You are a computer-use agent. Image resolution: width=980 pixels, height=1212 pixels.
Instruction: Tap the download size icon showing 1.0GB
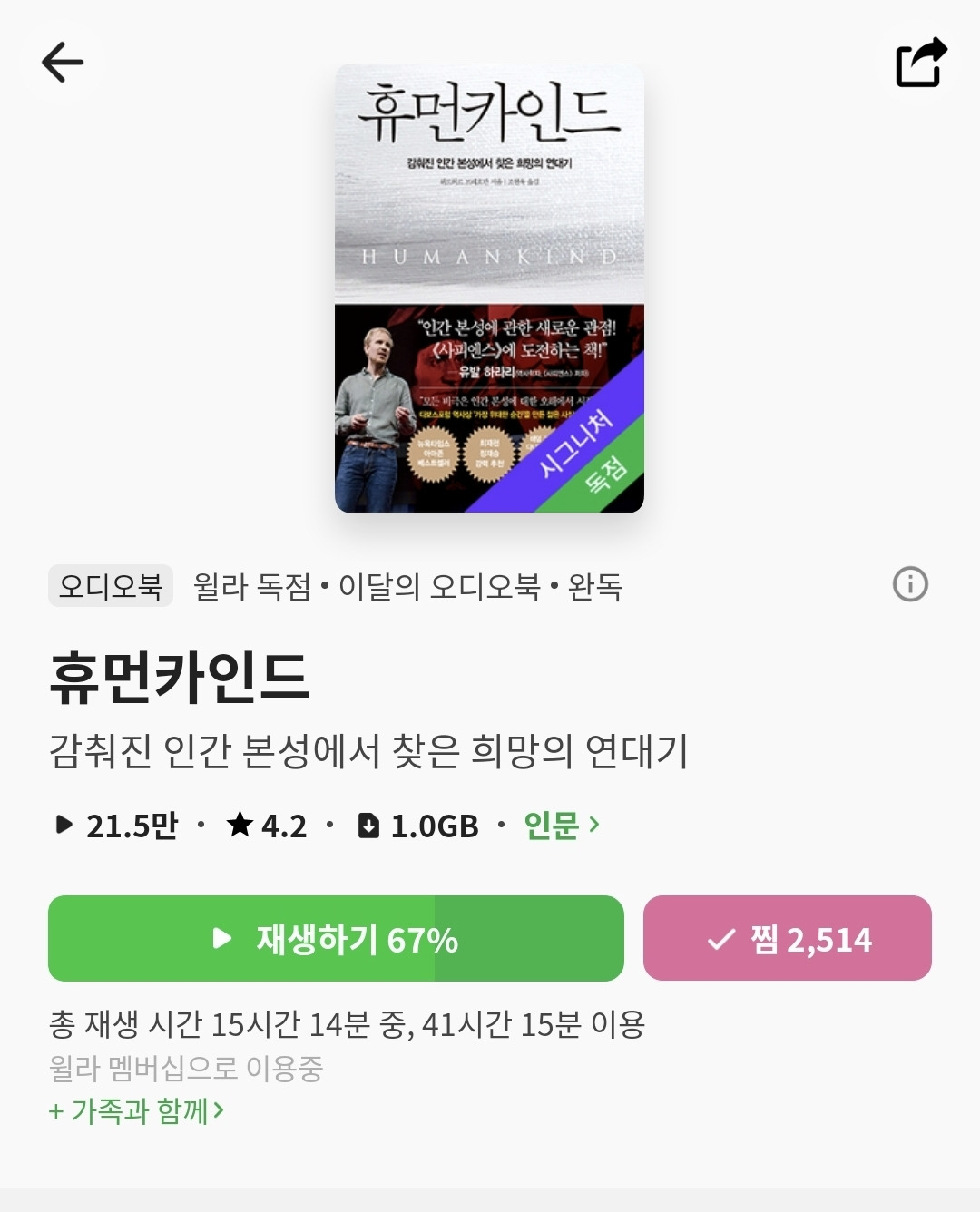point(368,826)
